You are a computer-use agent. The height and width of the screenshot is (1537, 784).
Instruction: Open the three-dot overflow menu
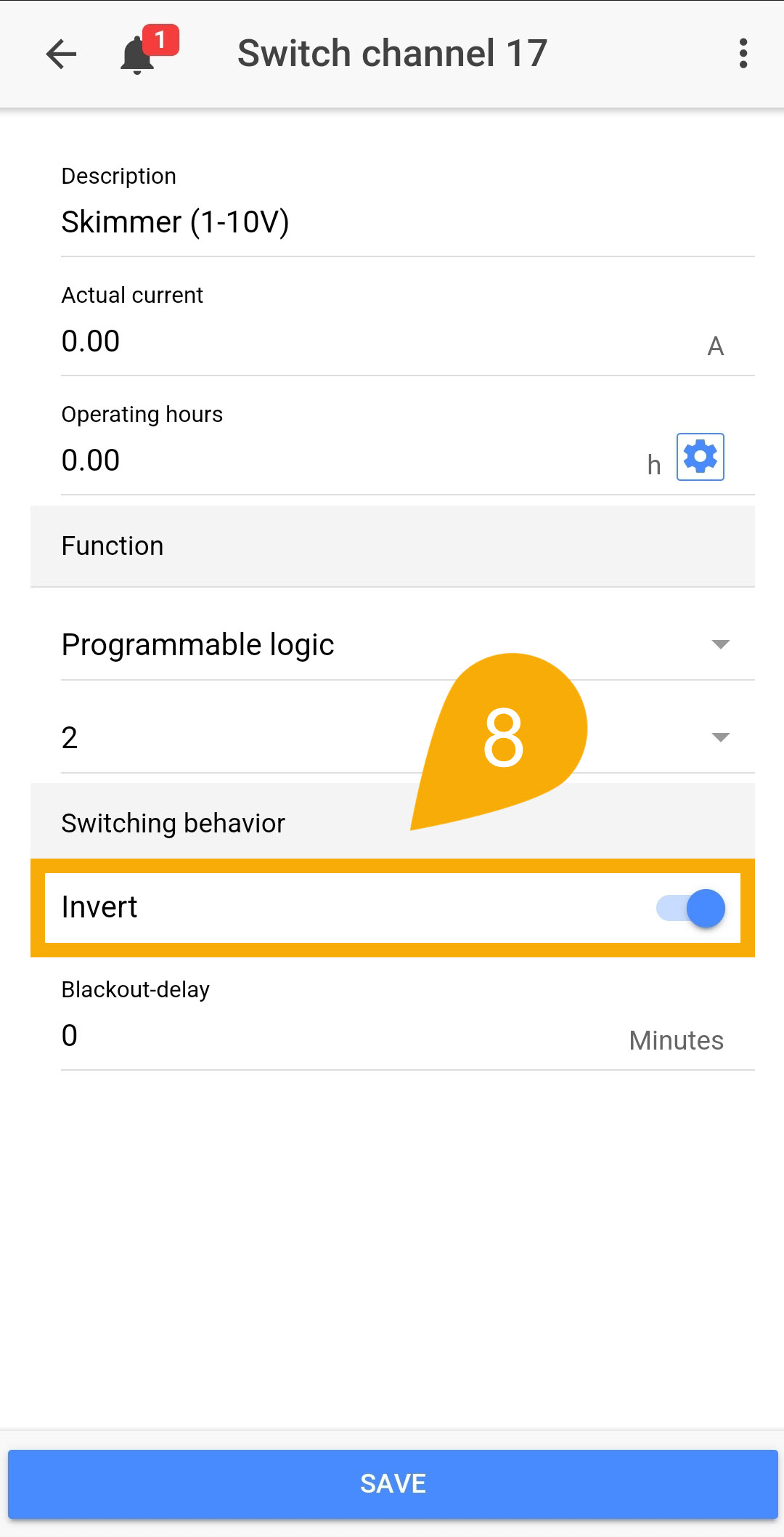click(743, 53)
